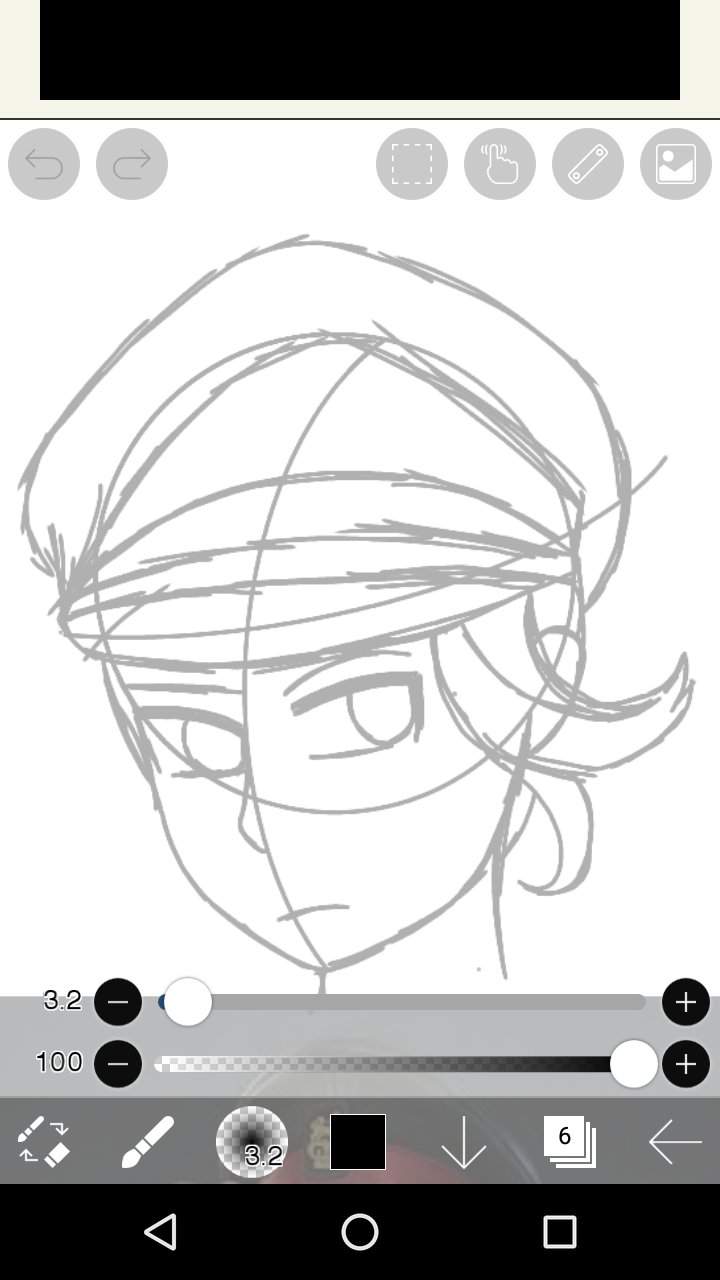Open the stabilizer hand tool

(500, 164)
